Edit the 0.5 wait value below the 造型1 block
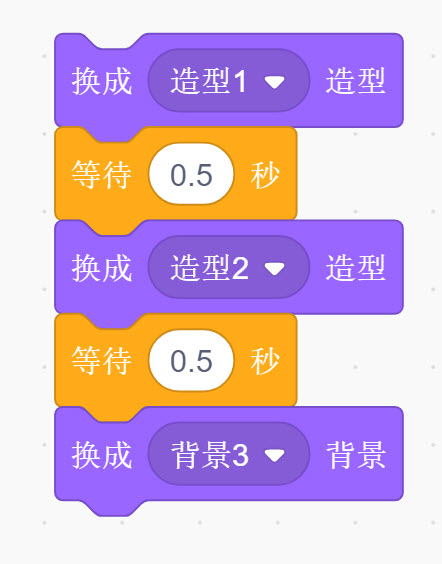The image size is (442, 564). tap(191, 174)
